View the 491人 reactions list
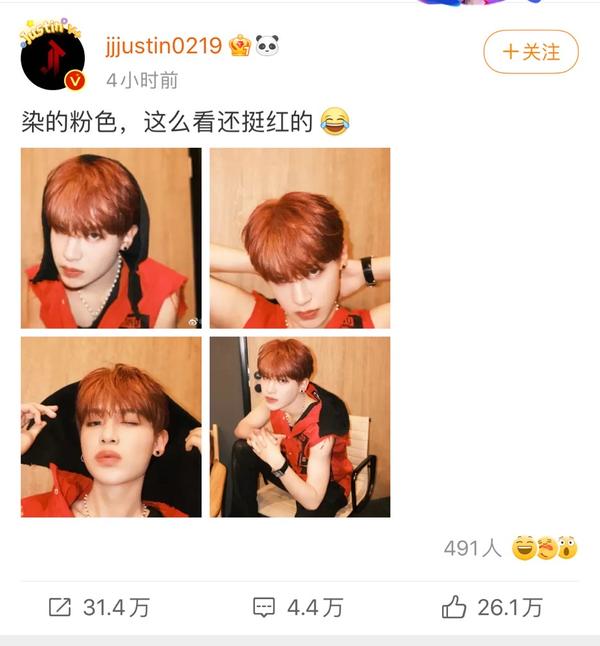The height and width of the screenshot is (646, 600). pos(510,548)
